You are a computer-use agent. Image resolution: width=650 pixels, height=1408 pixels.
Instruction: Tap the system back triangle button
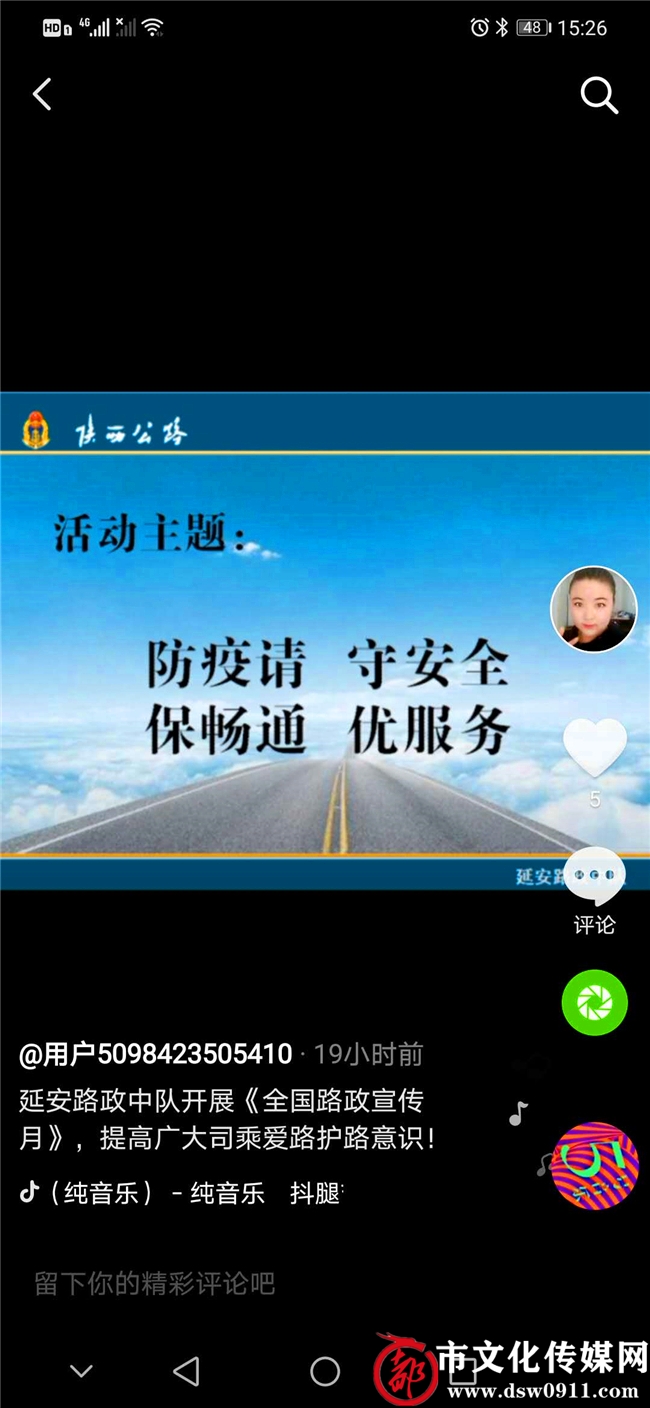click(x=186, y=1371)
